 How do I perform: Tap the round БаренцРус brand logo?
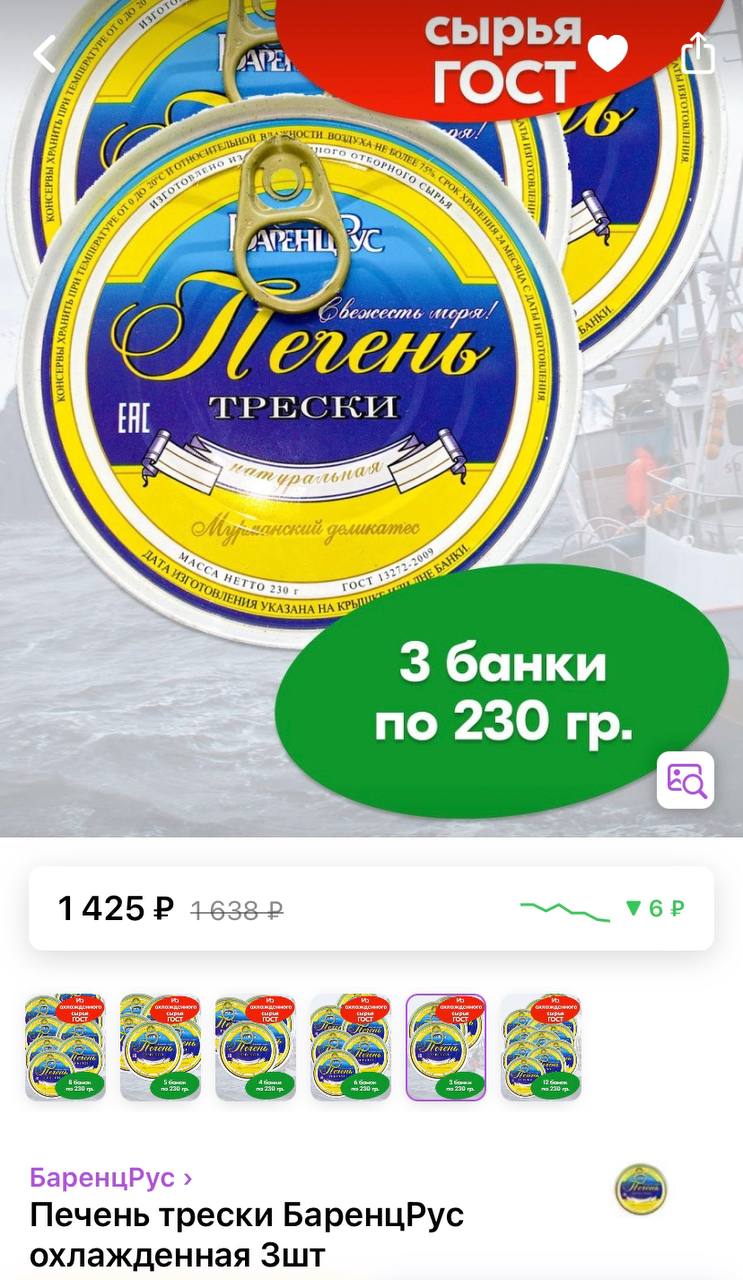[640, 1189]
